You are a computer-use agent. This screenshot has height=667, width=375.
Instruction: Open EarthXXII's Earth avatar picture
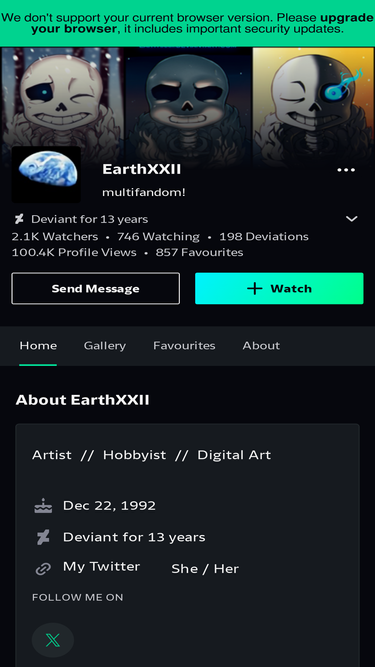pos(46,174)
